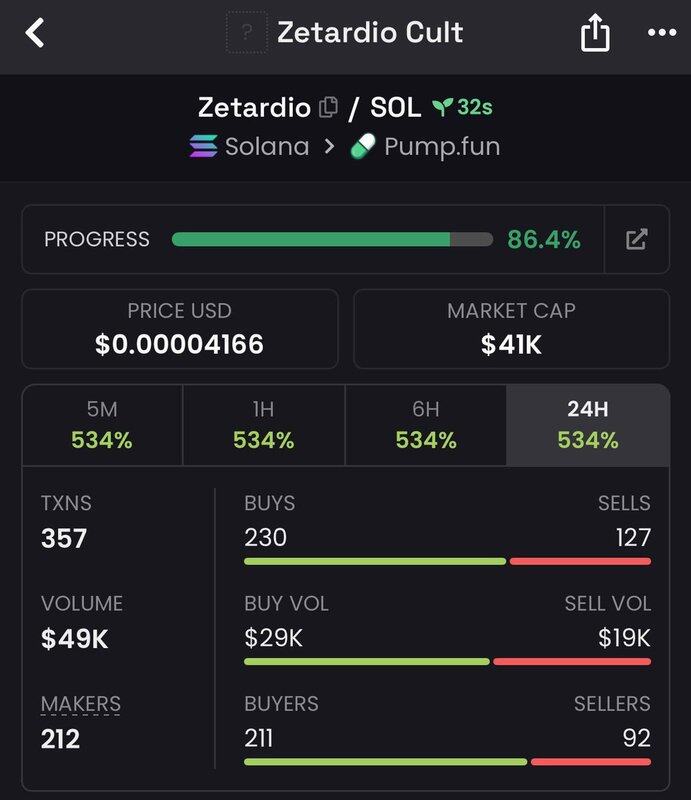View the 6H timeframe stats
691x800 pixels.
tap(426, 425)
